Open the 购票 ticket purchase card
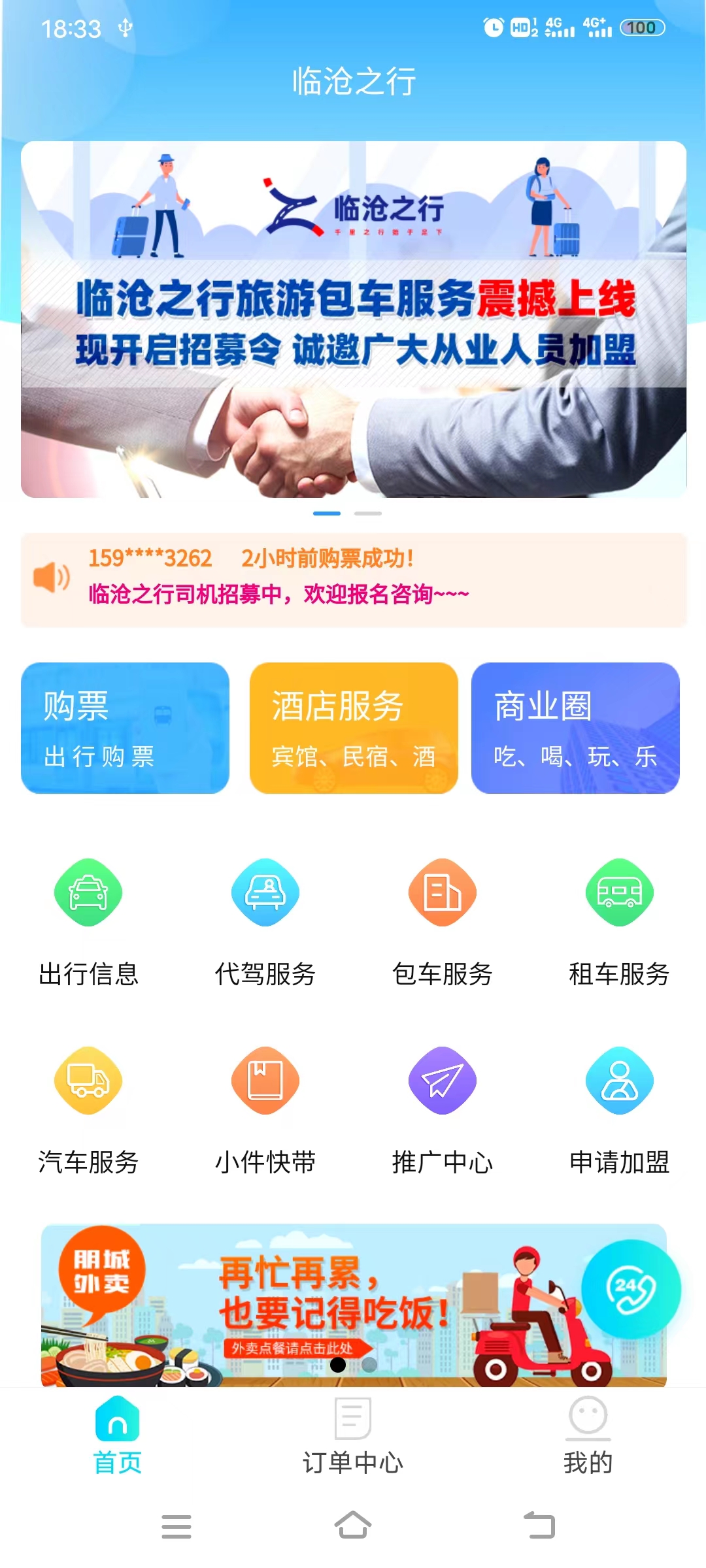 point(125,728)
